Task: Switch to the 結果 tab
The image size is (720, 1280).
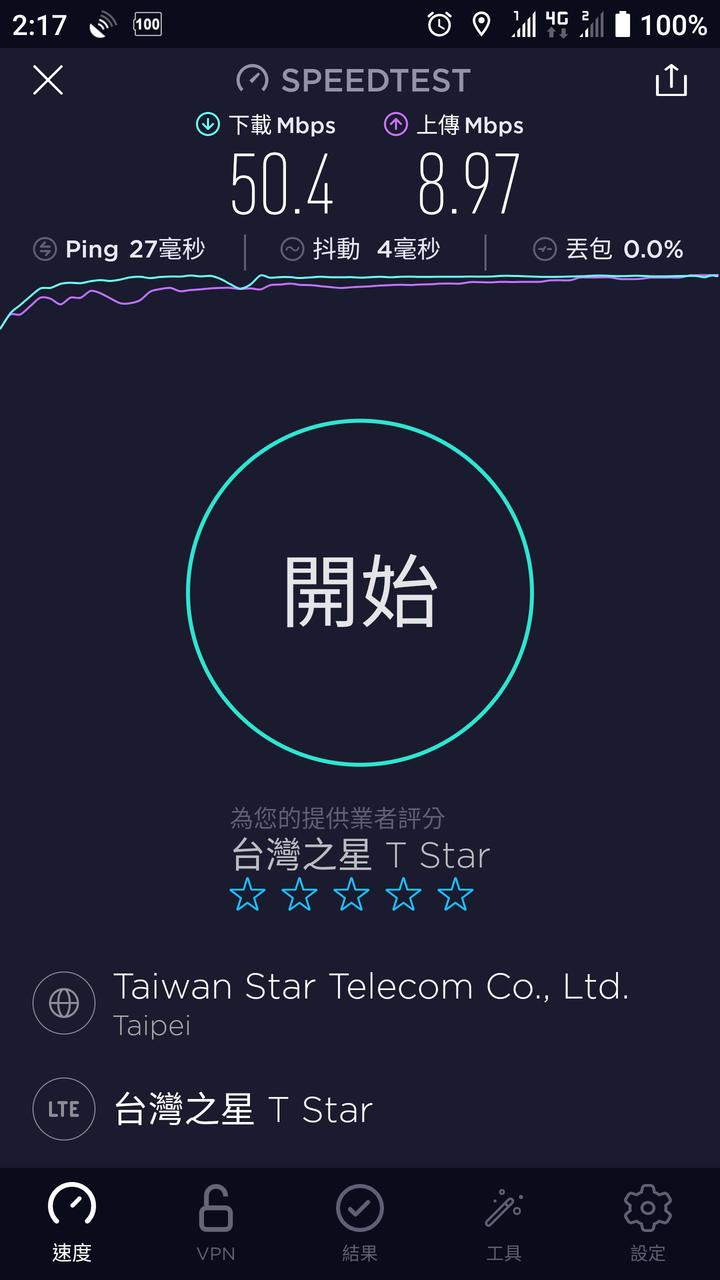Action: click(x=360, y=1222)
